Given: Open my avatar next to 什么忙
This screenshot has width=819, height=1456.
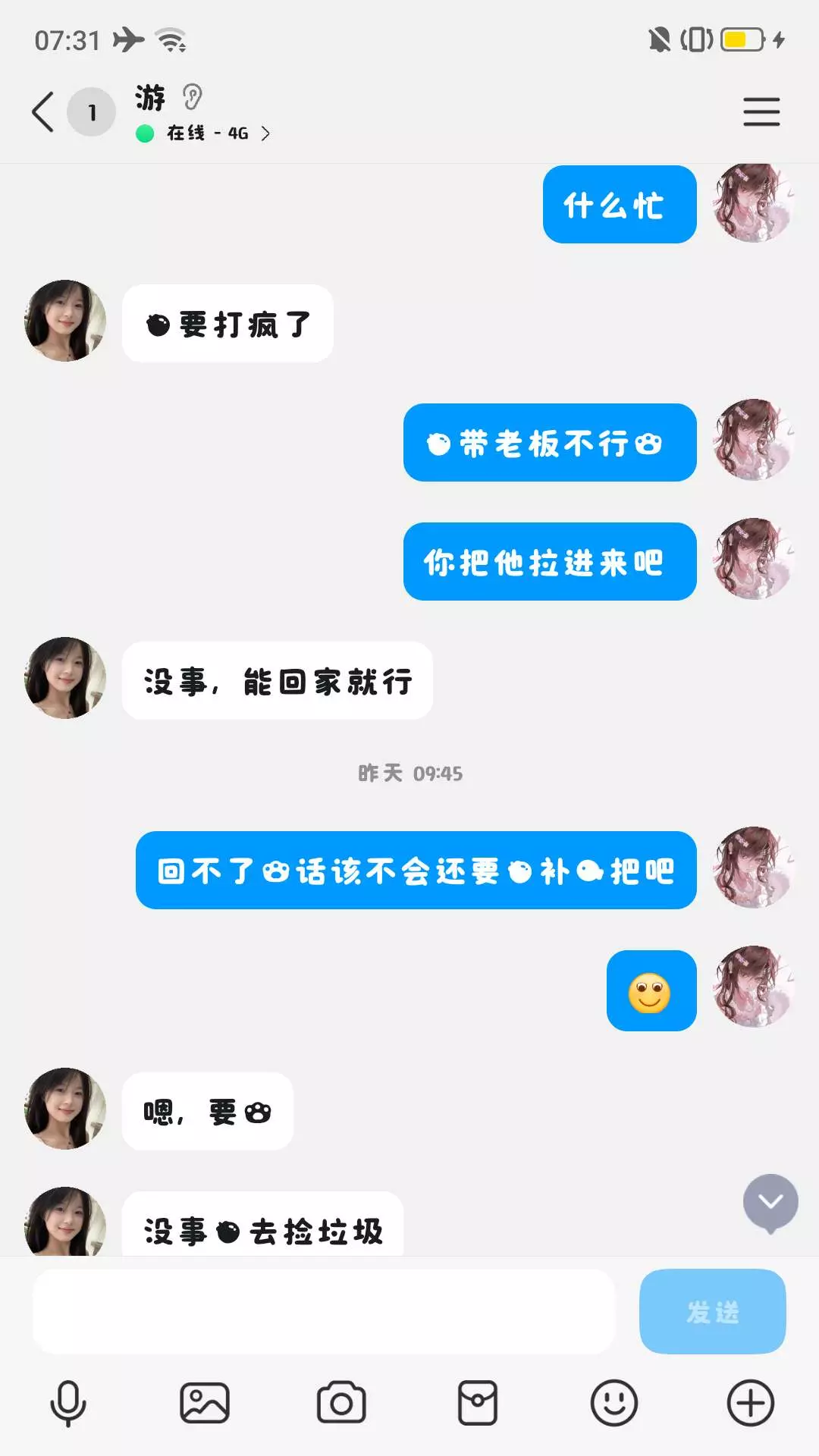Looking at the screenshot, I should (752, 203).
